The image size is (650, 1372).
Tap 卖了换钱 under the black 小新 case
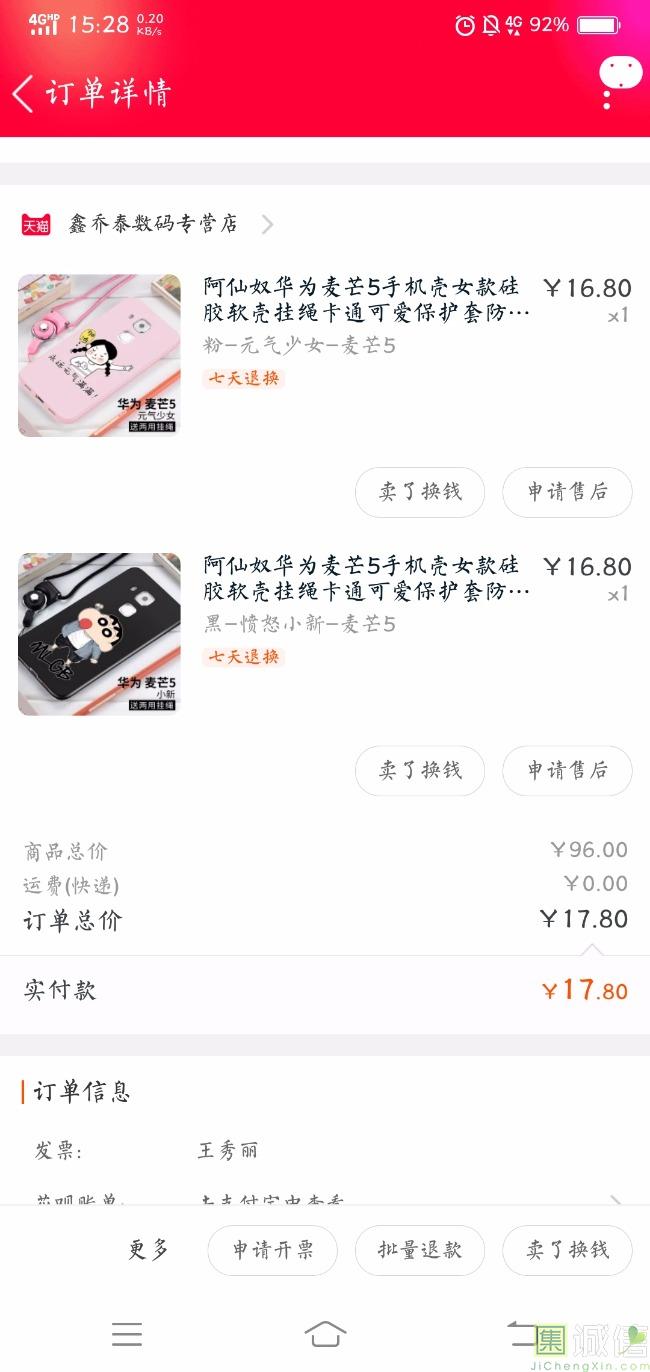point(420,770)
